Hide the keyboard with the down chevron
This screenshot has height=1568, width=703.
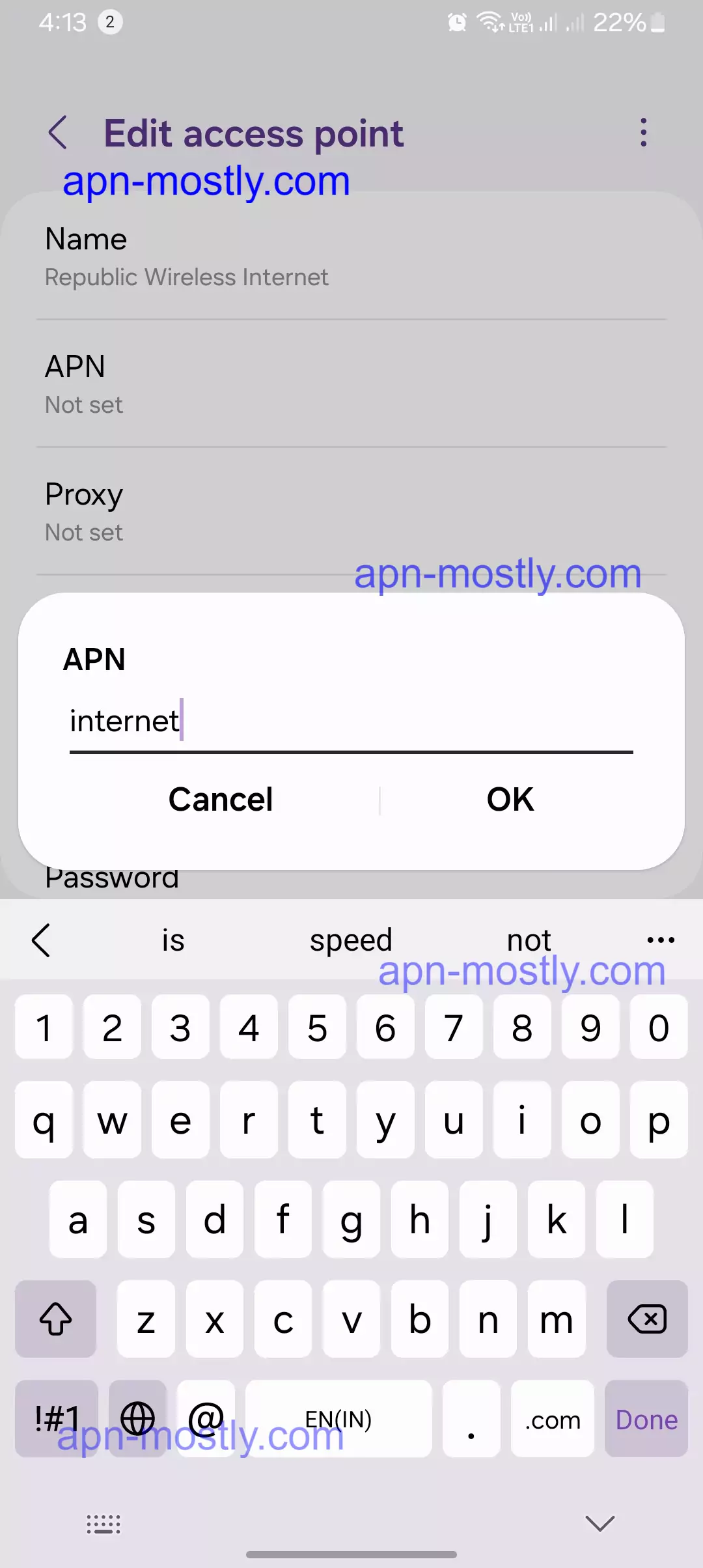pyautogui.click(x=600, y=1523)
